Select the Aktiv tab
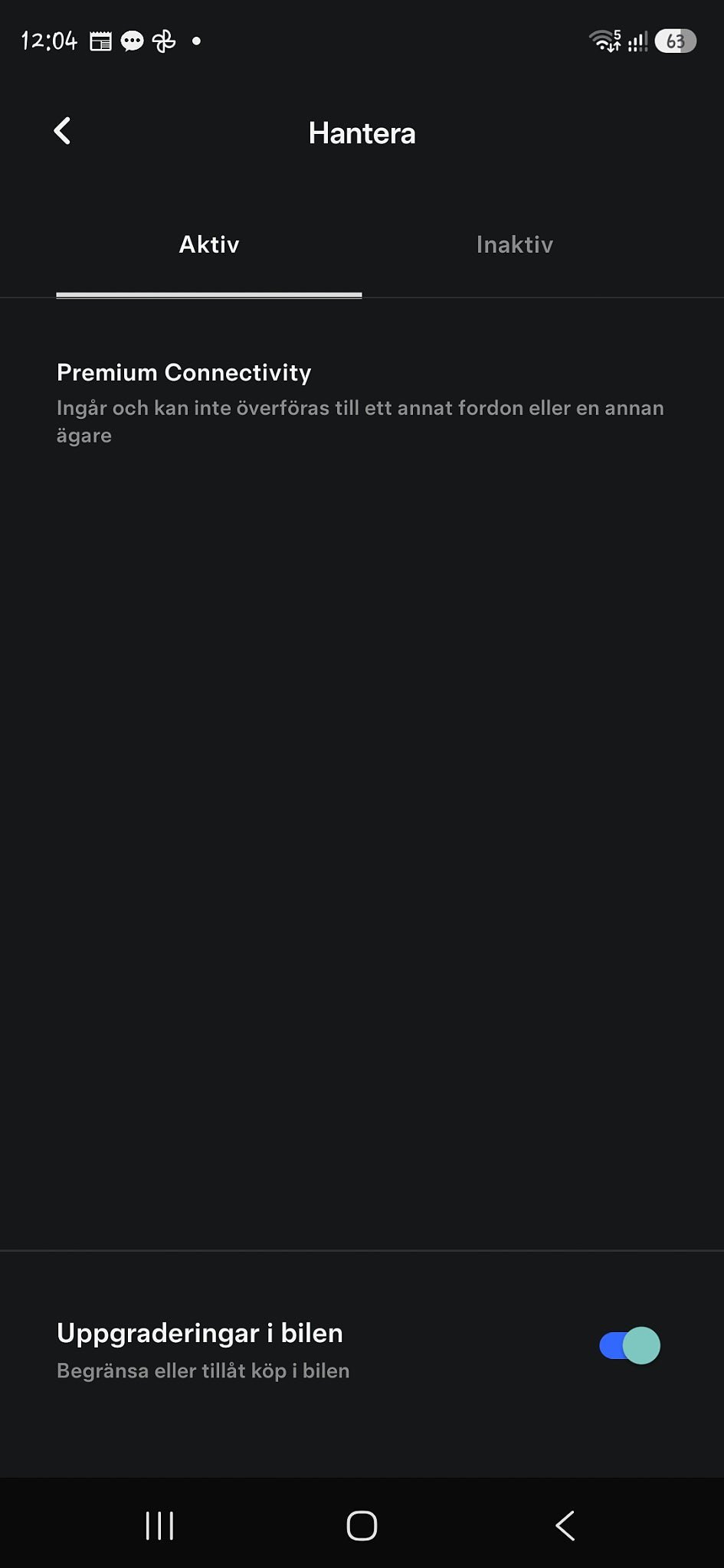The width and height of the screenshot is (724, 1568). pos(209,245)
